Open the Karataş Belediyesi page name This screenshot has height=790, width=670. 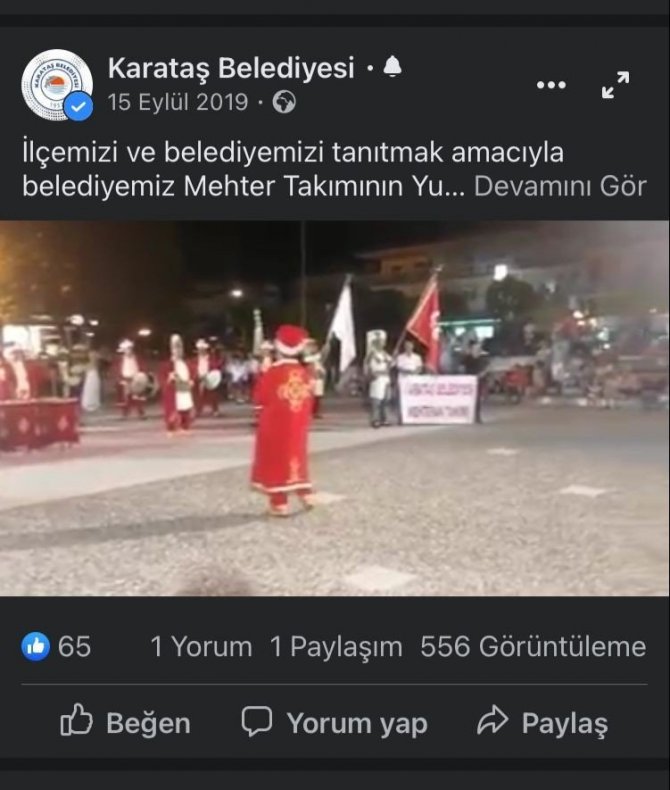coord(231,68)
